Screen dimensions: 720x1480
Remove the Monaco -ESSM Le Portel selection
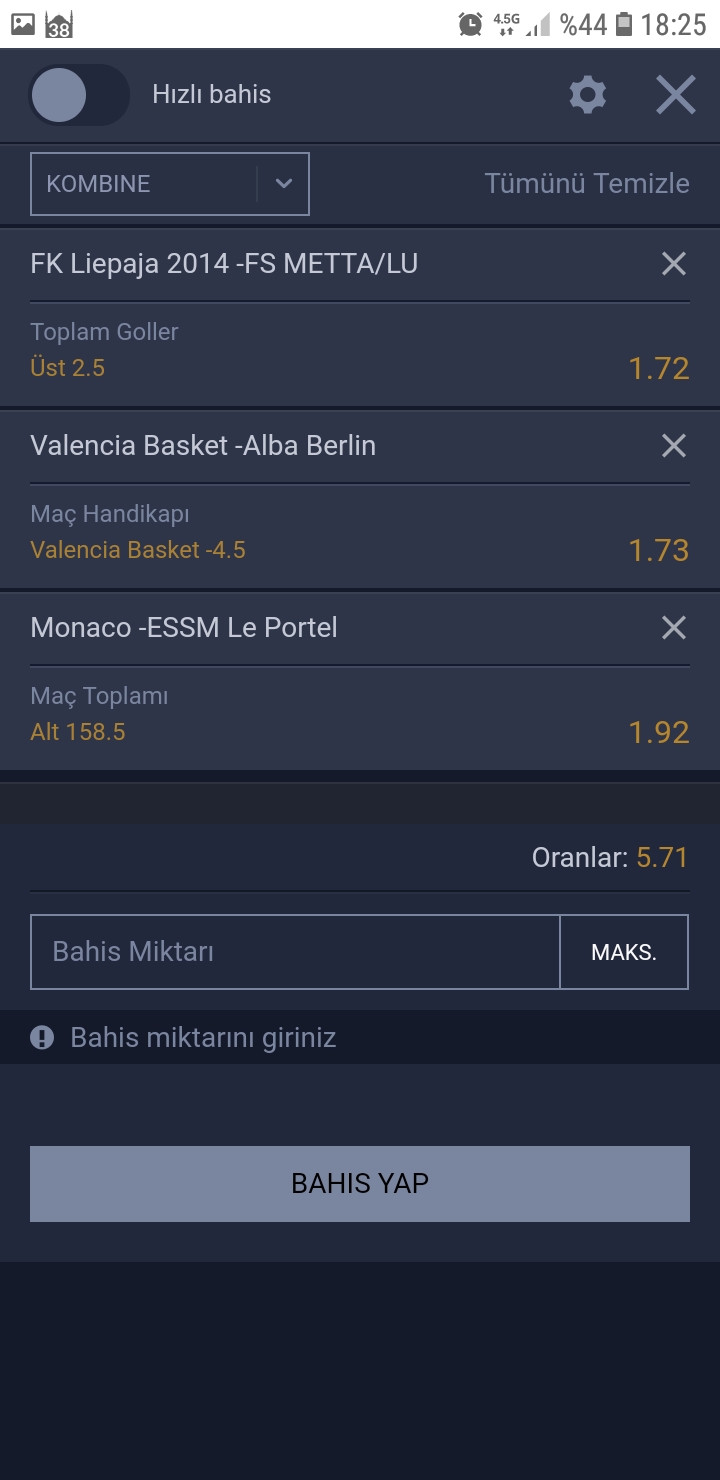click(x=674, y=628)
